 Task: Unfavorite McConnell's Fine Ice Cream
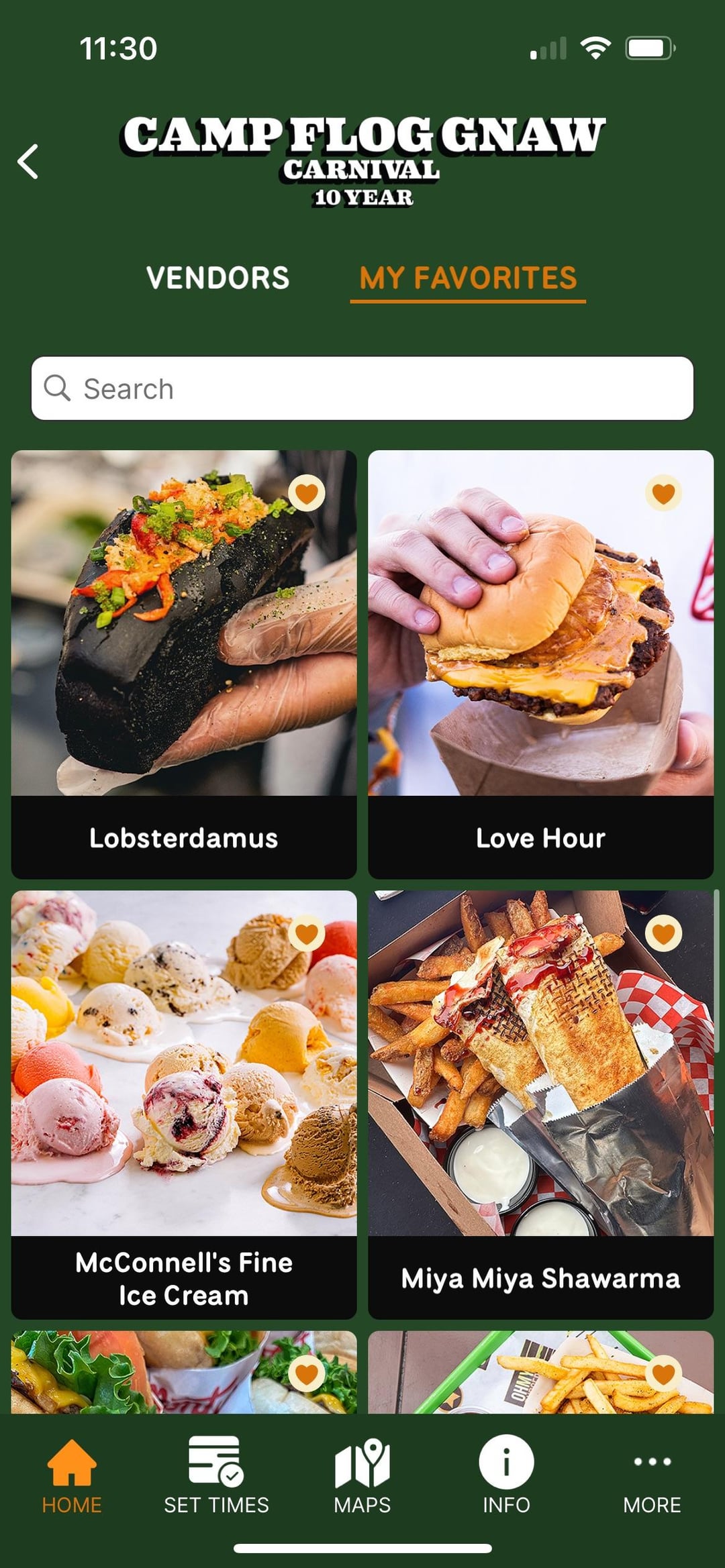pos(307,933)
